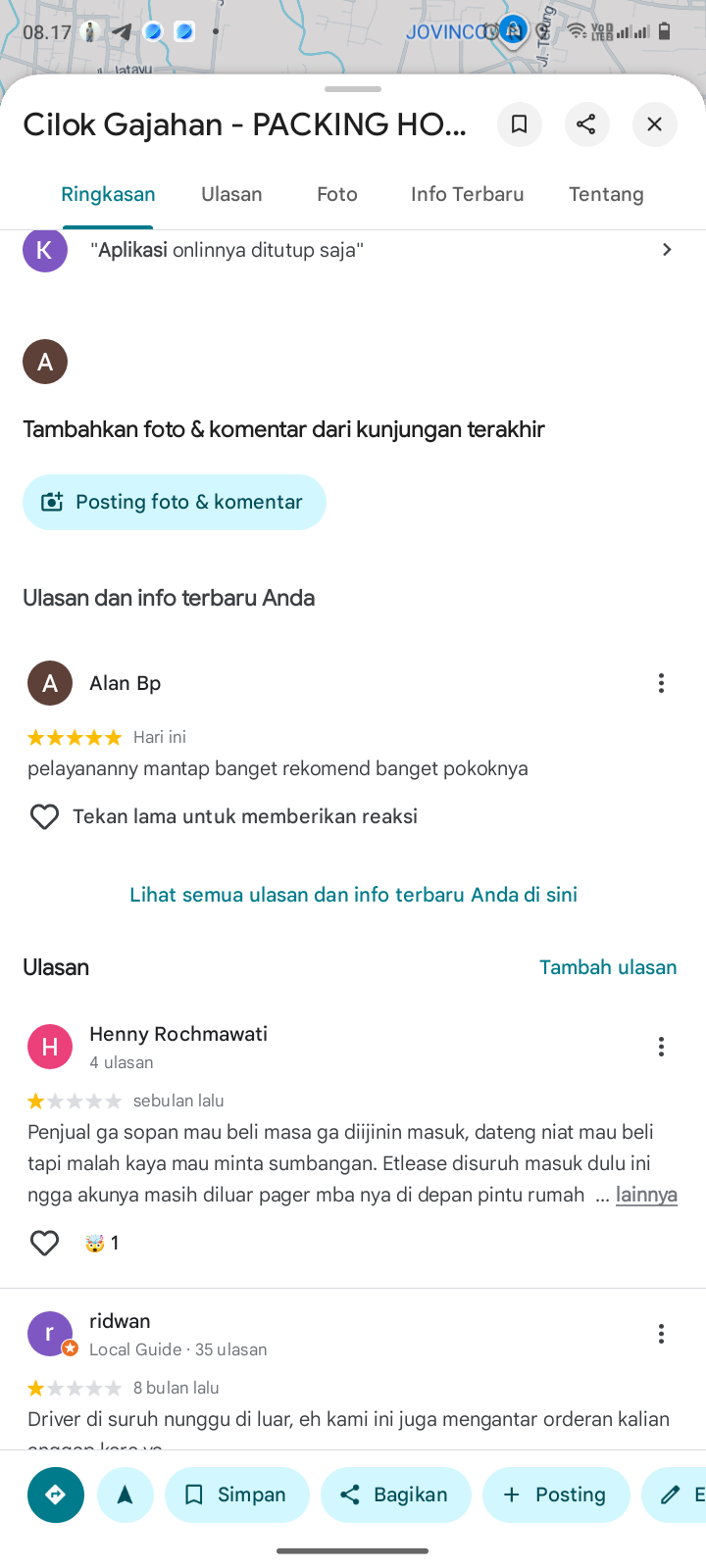Like Henny Rochmawati's review
706x1568 pixels.
tap(44, 1243)
